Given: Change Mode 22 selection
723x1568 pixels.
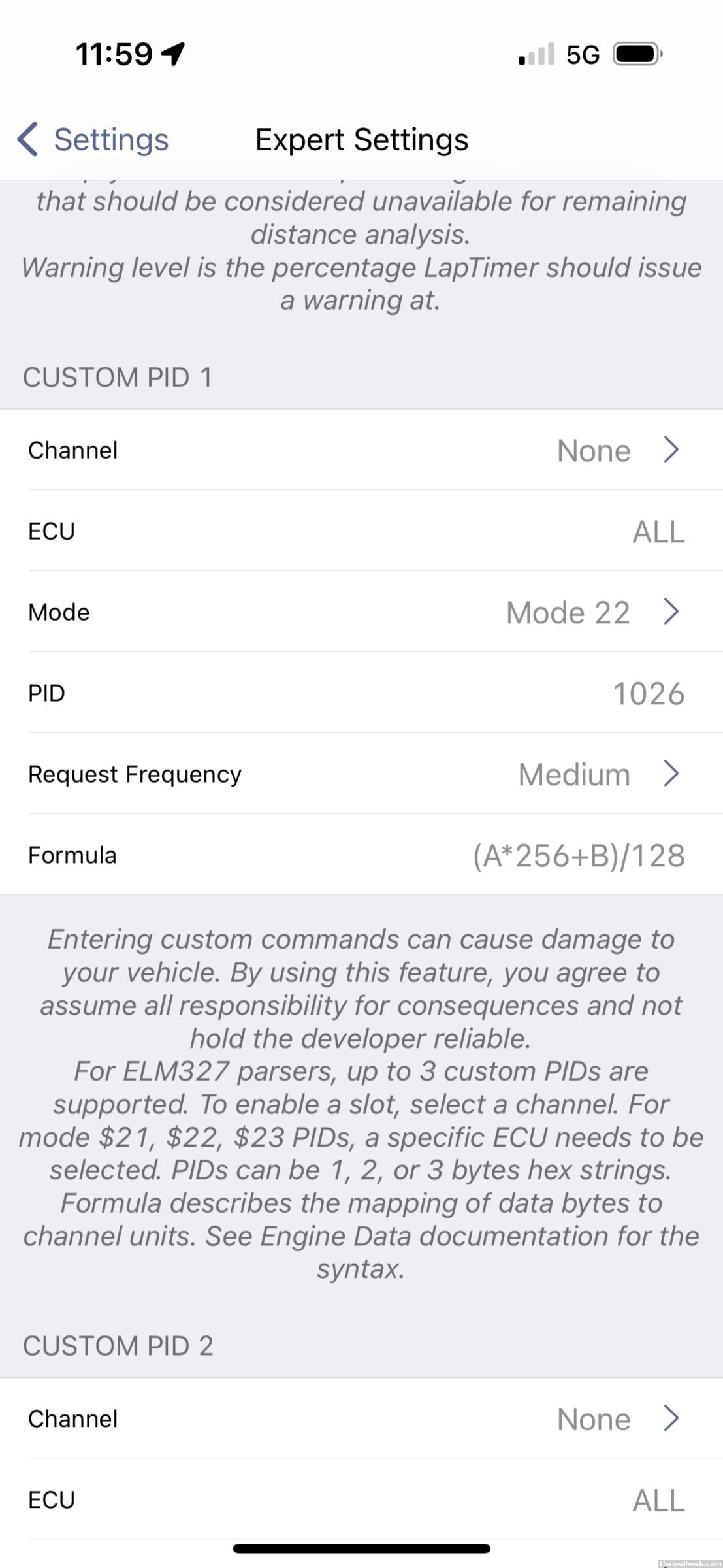Looking at the screenshot, I should click(x=361, y=612).
